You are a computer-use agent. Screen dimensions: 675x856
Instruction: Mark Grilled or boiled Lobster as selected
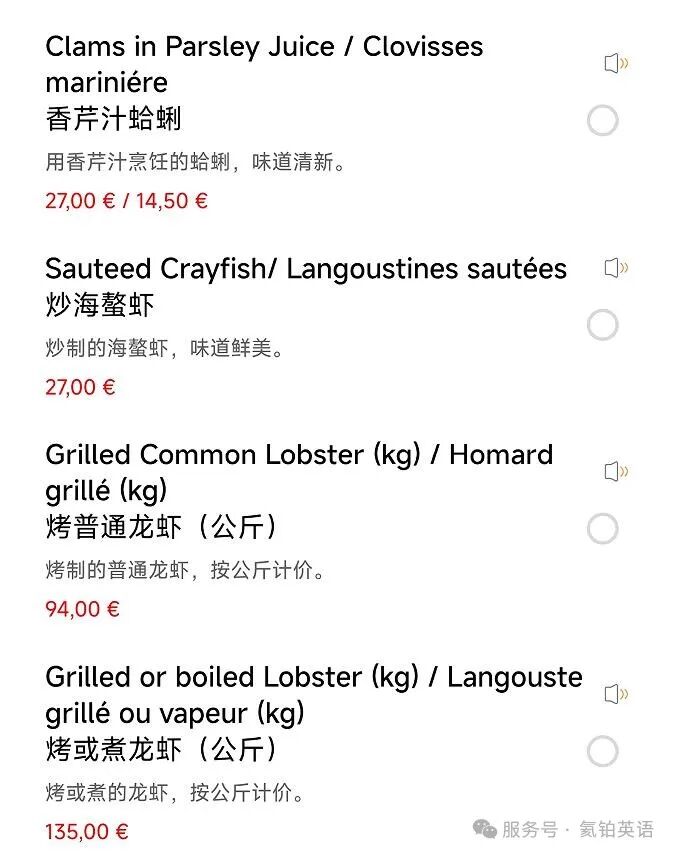tap(602, 751)
